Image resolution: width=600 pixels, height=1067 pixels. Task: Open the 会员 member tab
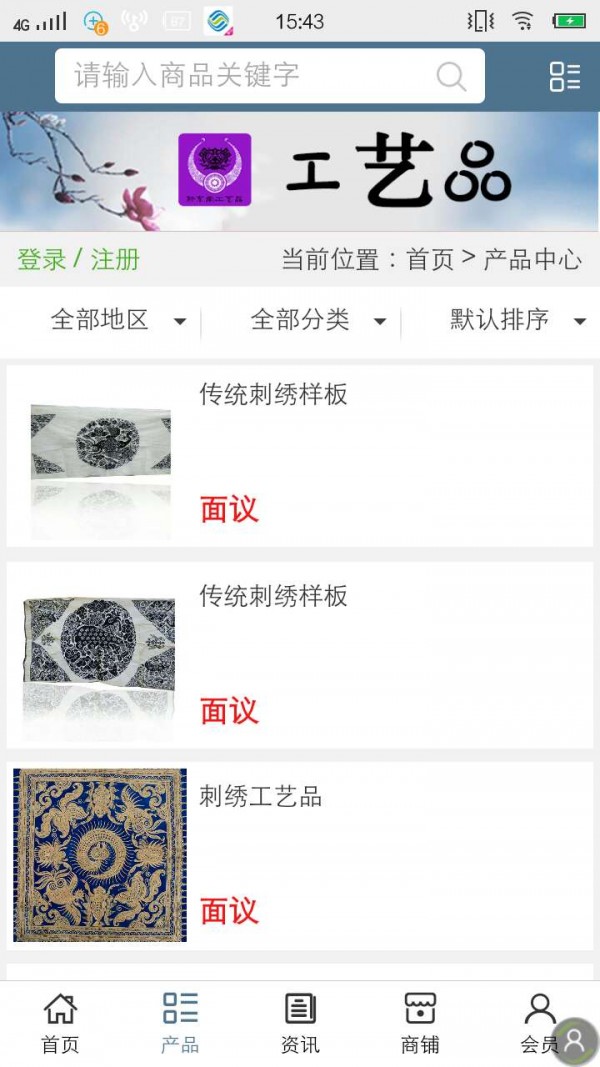pos(538,1023)
